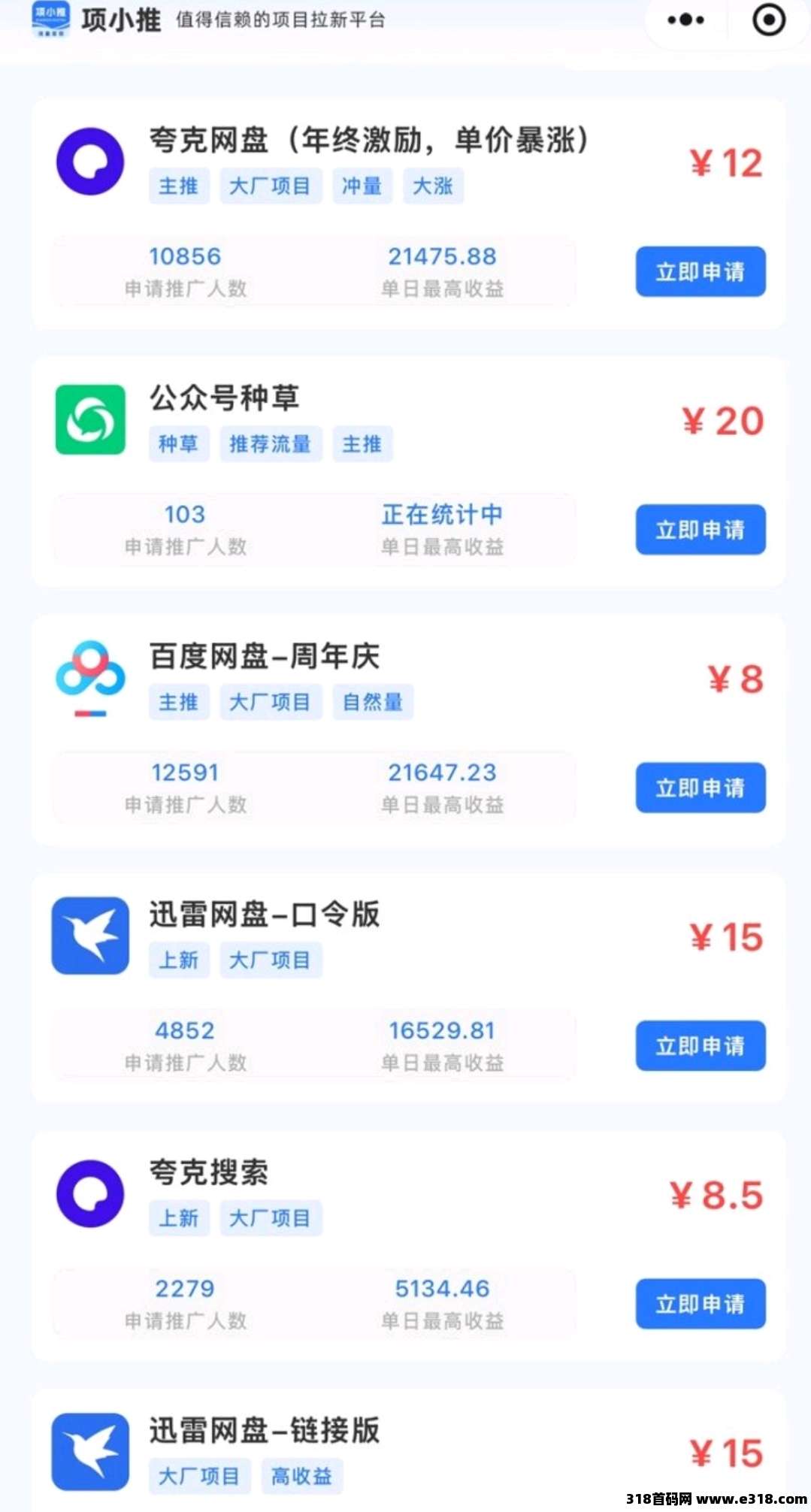Open the mini program more-options menu

tap(685, 20)
